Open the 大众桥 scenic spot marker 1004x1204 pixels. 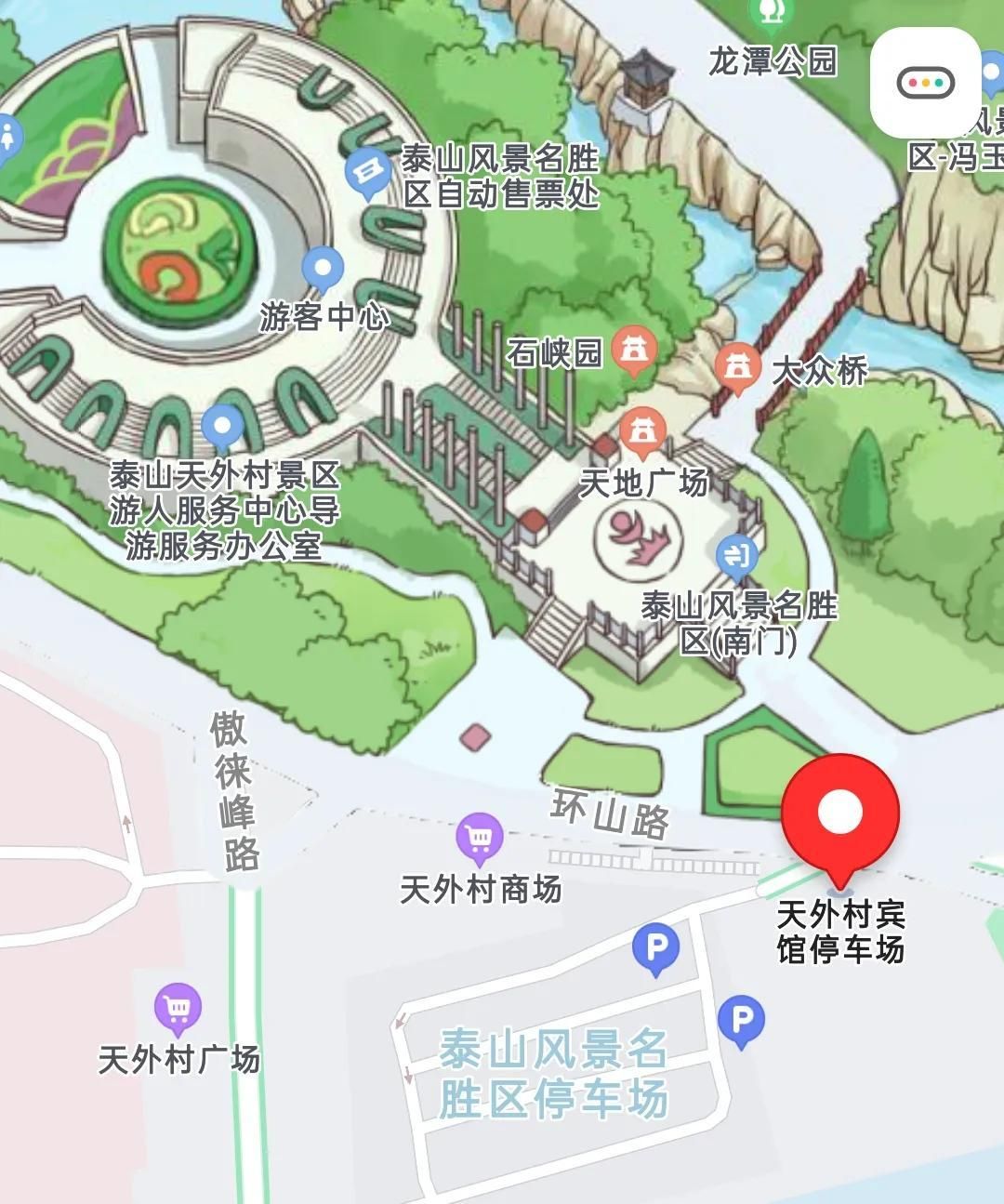tap(738, 366)
